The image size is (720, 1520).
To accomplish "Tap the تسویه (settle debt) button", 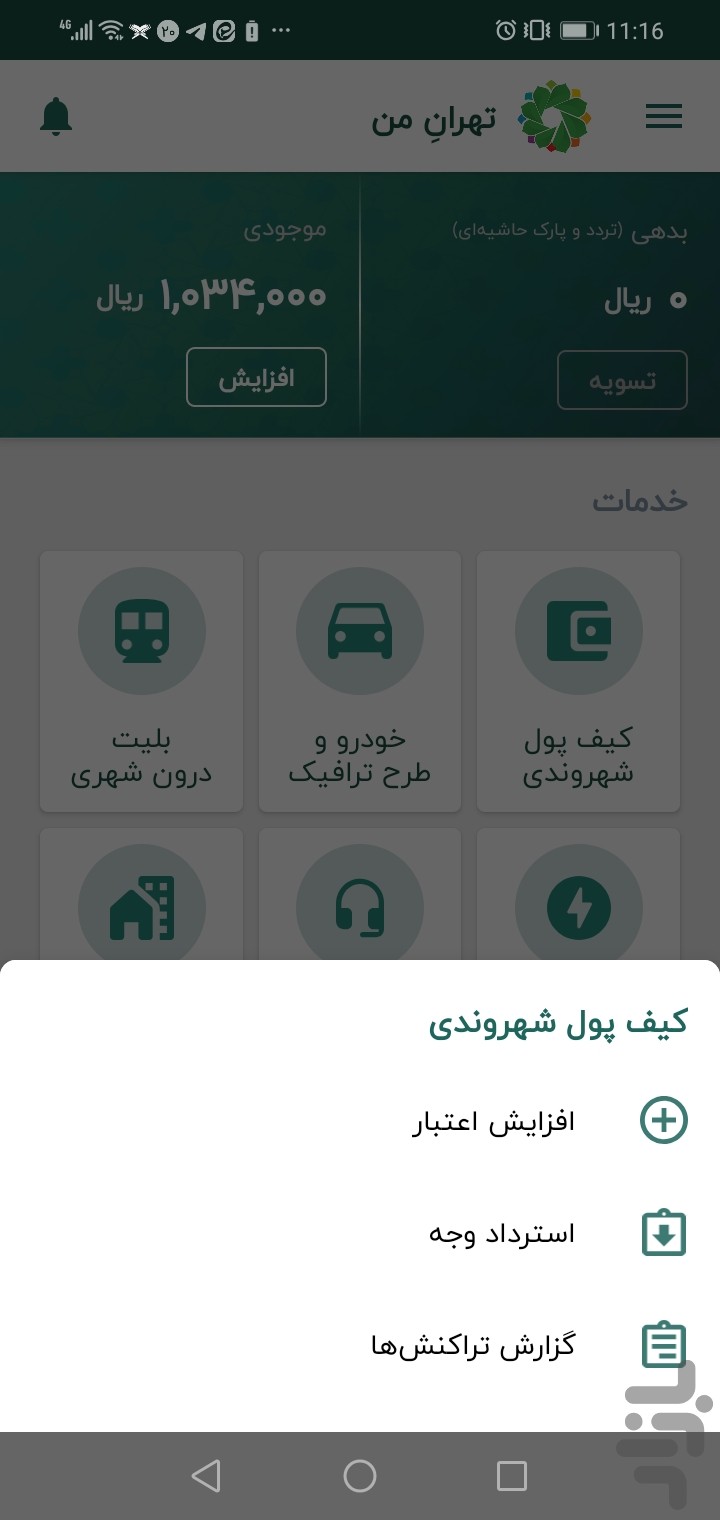I will point(622,380).
